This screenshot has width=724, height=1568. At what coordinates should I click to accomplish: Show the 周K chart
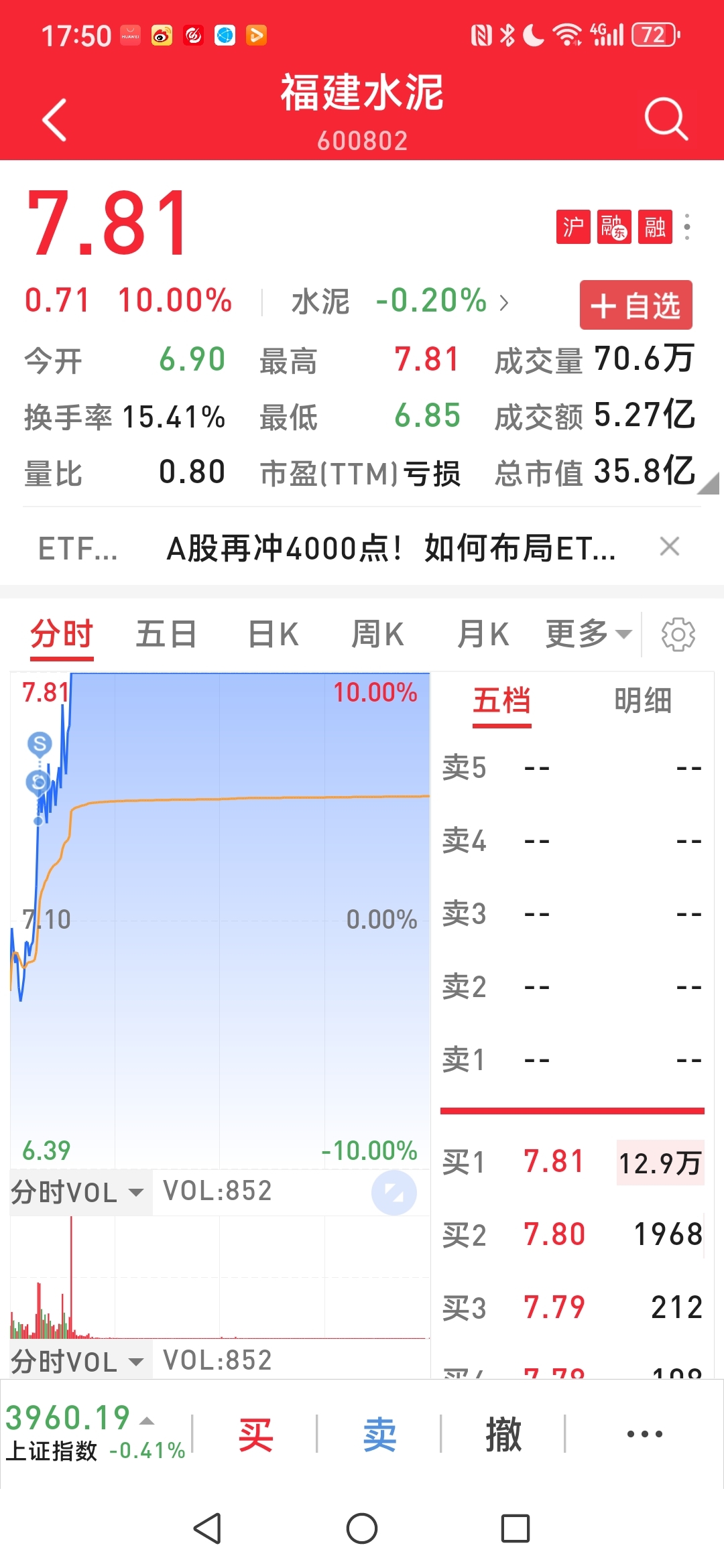tap(377, 634)
